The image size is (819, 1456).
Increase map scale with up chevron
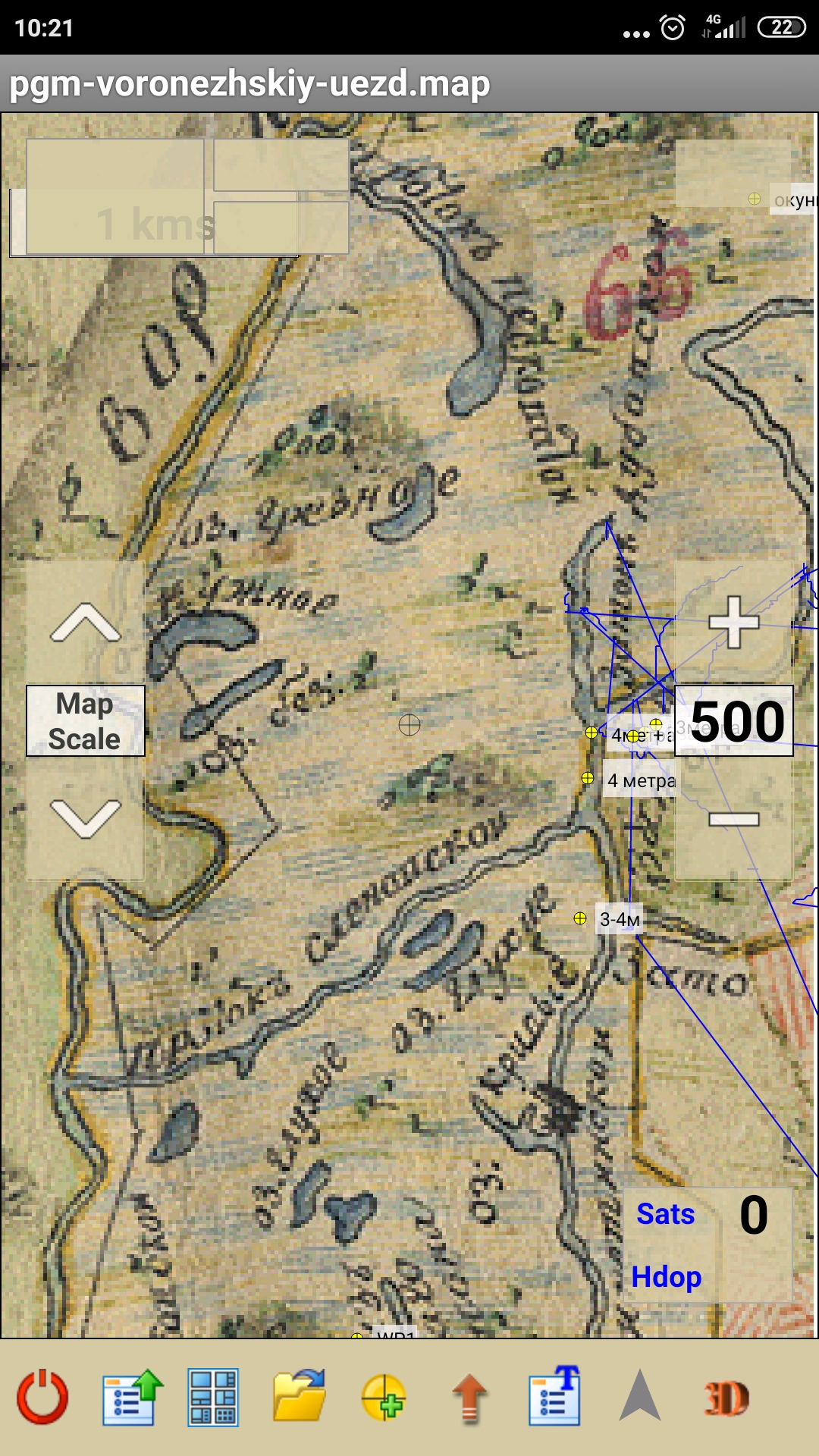85,623
